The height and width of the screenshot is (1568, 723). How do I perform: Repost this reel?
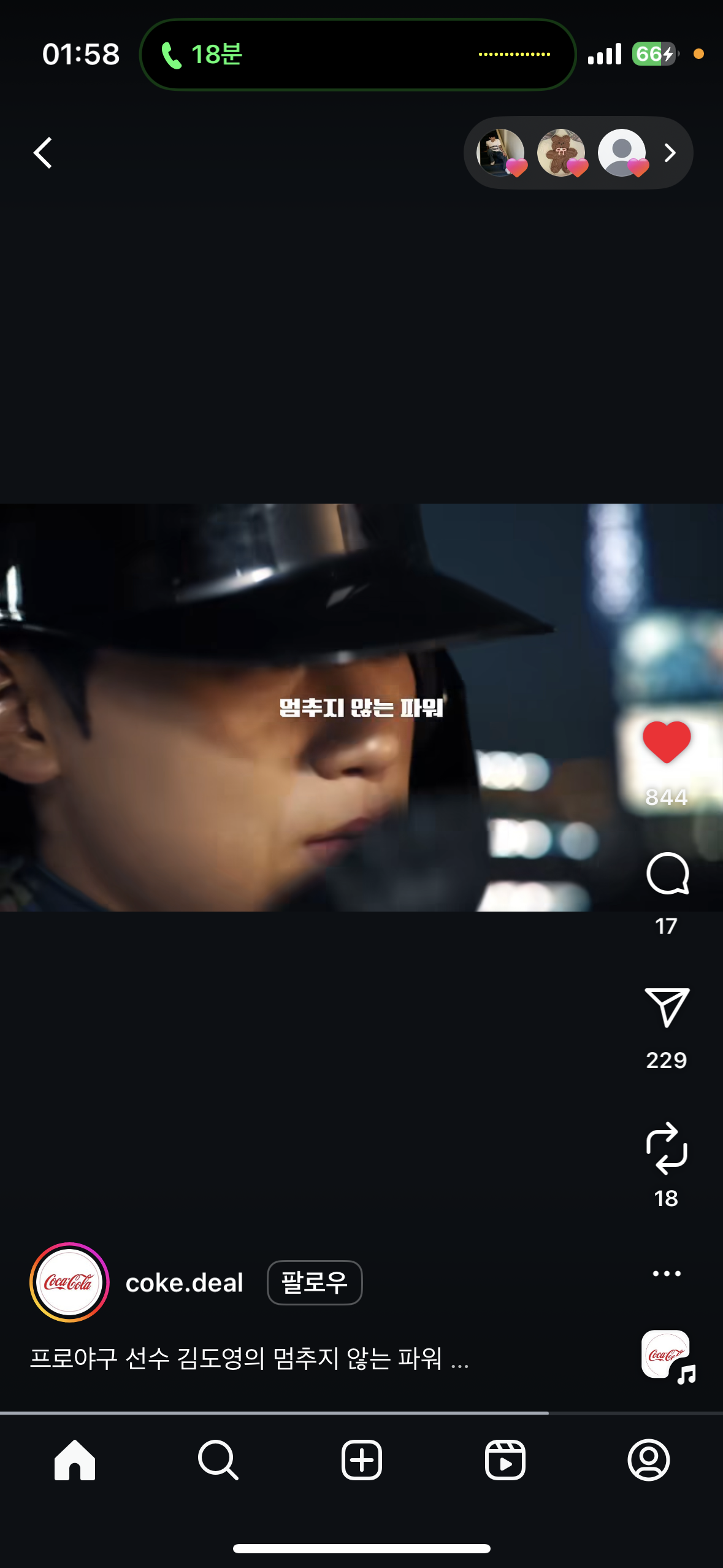coord(667,1148)
